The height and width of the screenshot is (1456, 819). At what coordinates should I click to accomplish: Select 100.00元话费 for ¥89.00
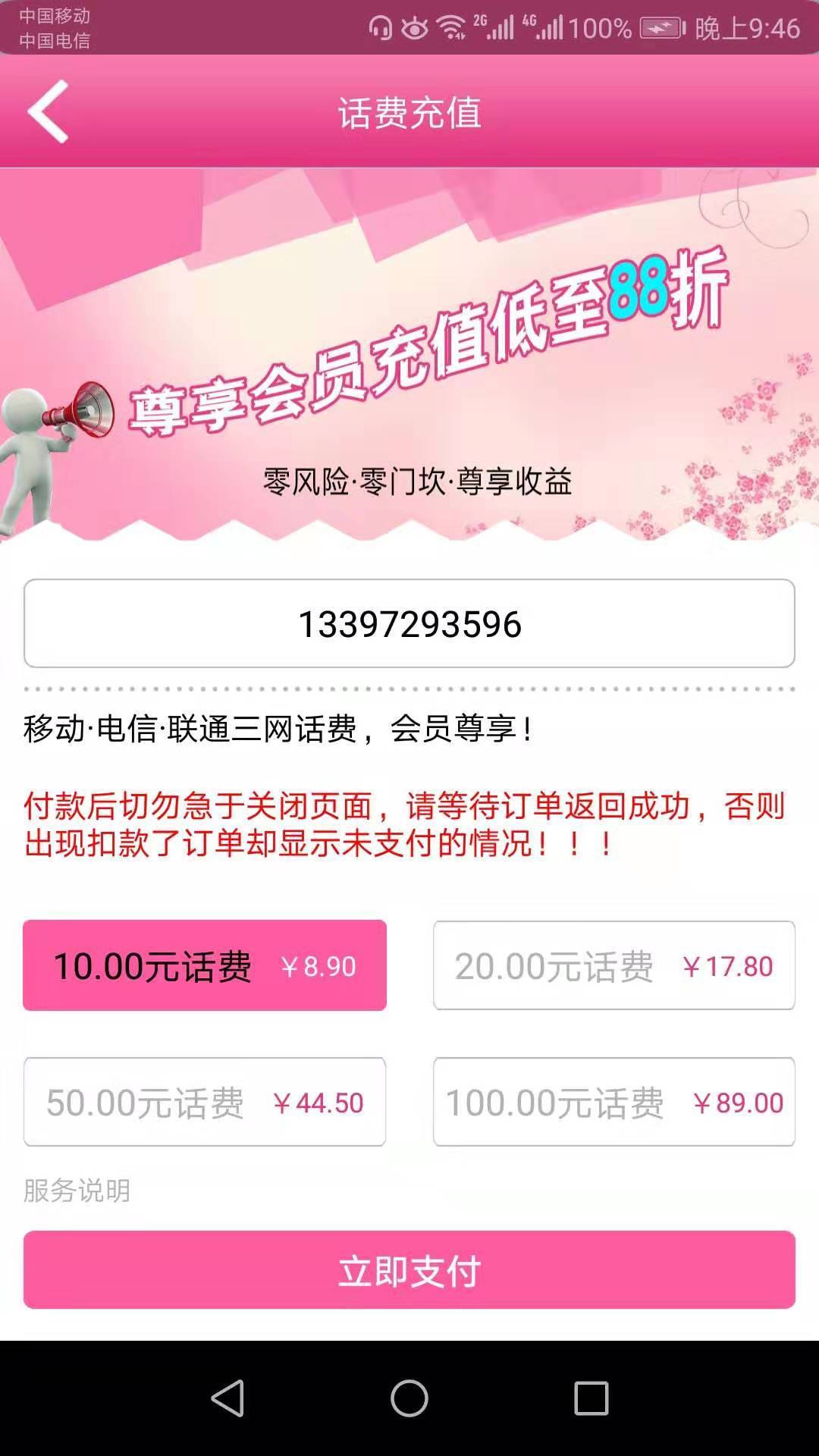pyautogui.click(x=614, y=1102)
